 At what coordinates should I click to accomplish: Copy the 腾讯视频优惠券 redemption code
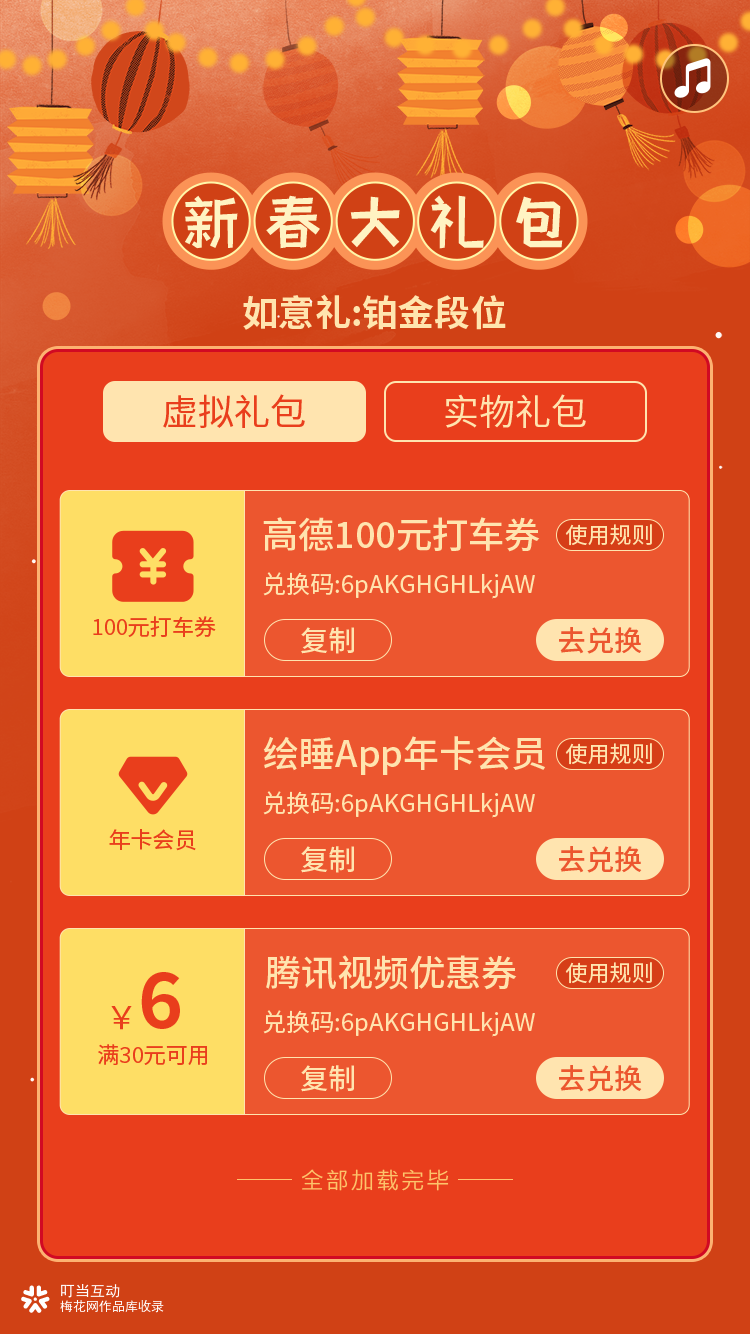coord(327,1078)
